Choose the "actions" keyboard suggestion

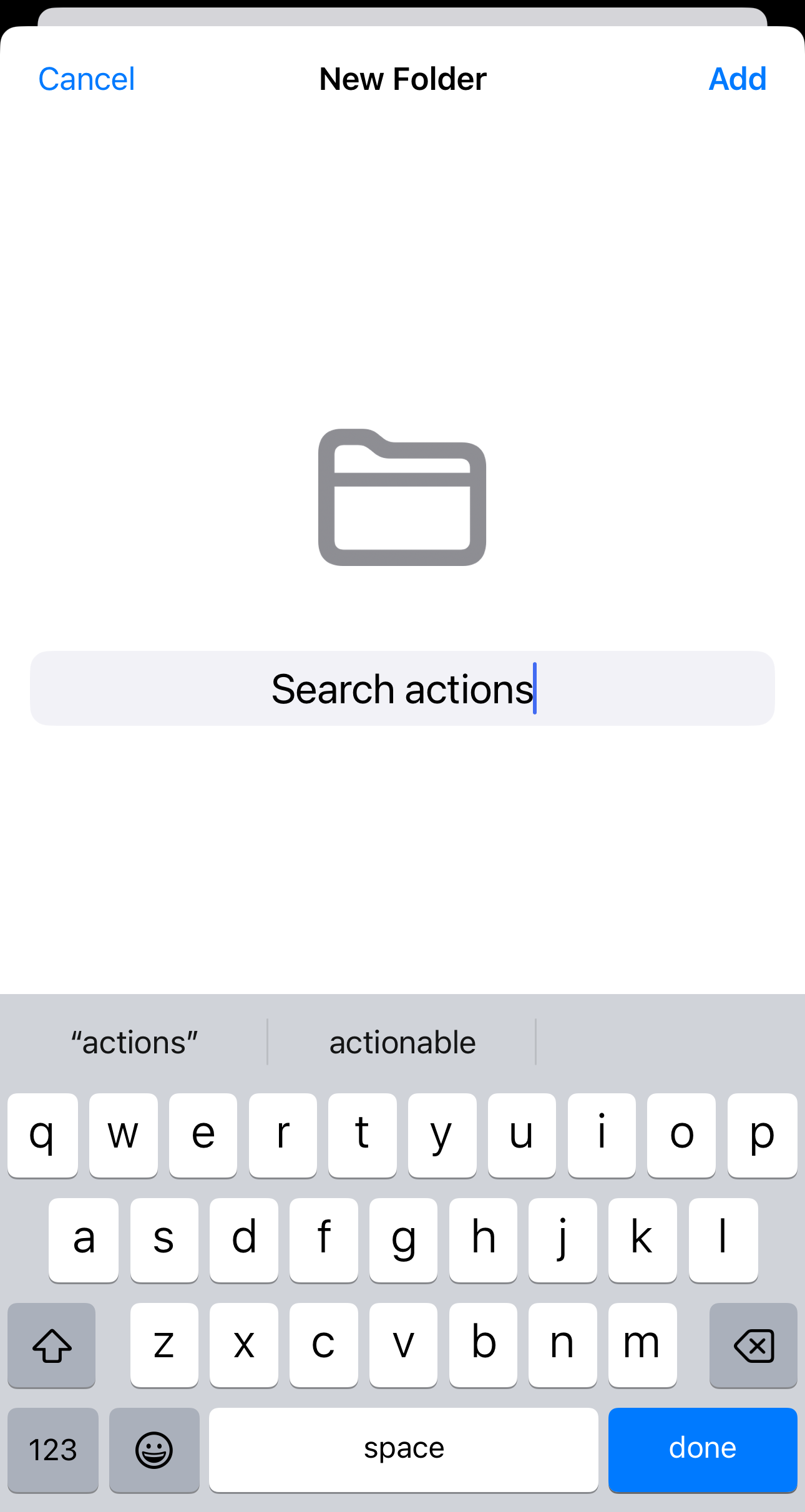coord(134,1042)
